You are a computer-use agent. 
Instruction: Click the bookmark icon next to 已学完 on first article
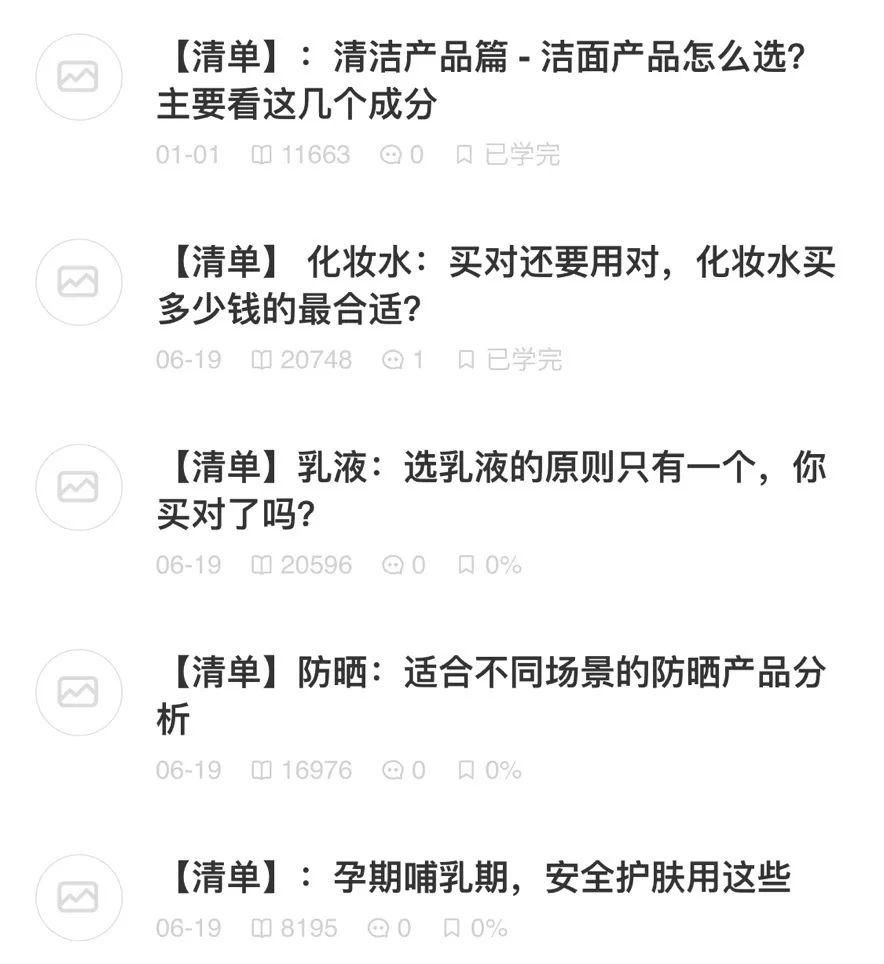pos(464,154)
